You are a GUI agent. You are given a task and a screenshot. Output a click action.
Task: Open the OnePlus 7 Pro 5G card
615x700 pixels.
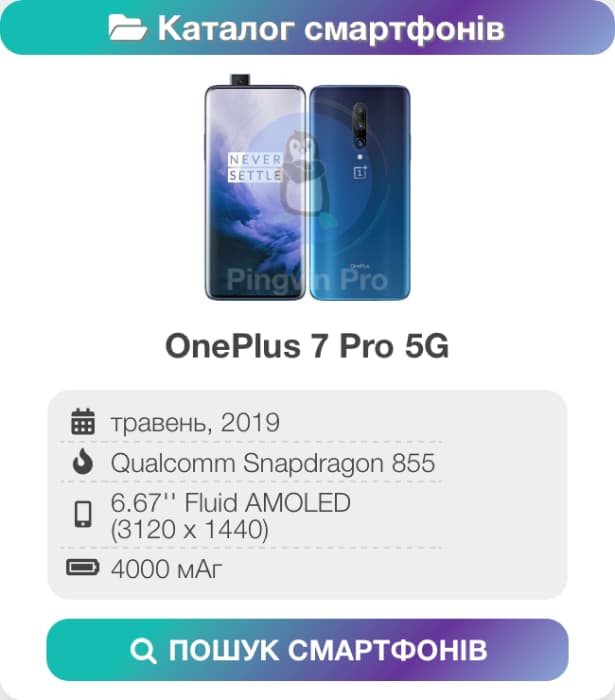coord(307,346)
